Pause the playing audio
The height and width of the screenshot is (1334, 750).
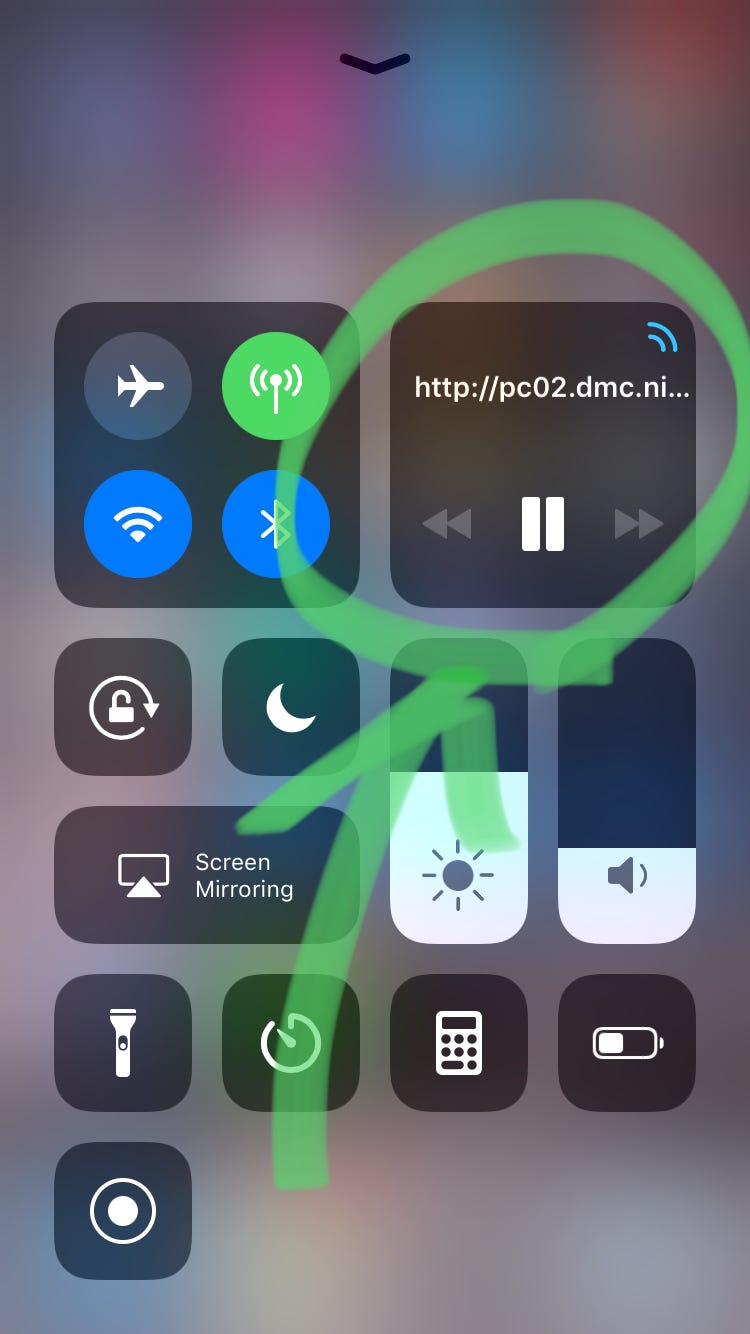tap(543, 523)
